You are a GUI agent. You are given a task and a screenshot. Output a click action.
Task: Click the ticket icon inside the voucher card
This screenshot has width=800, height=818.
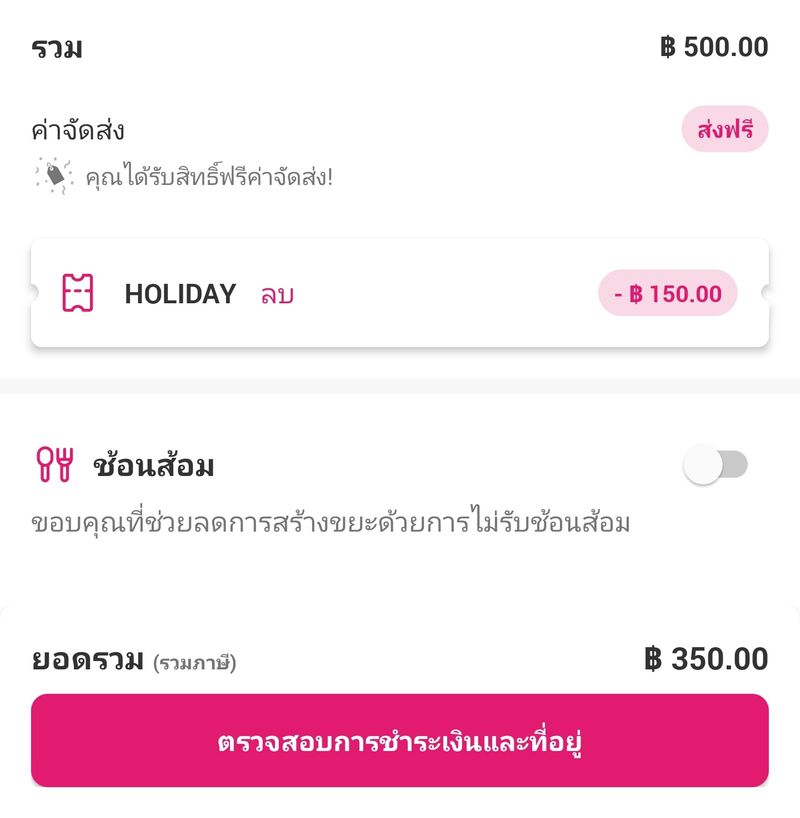point(77,293)
